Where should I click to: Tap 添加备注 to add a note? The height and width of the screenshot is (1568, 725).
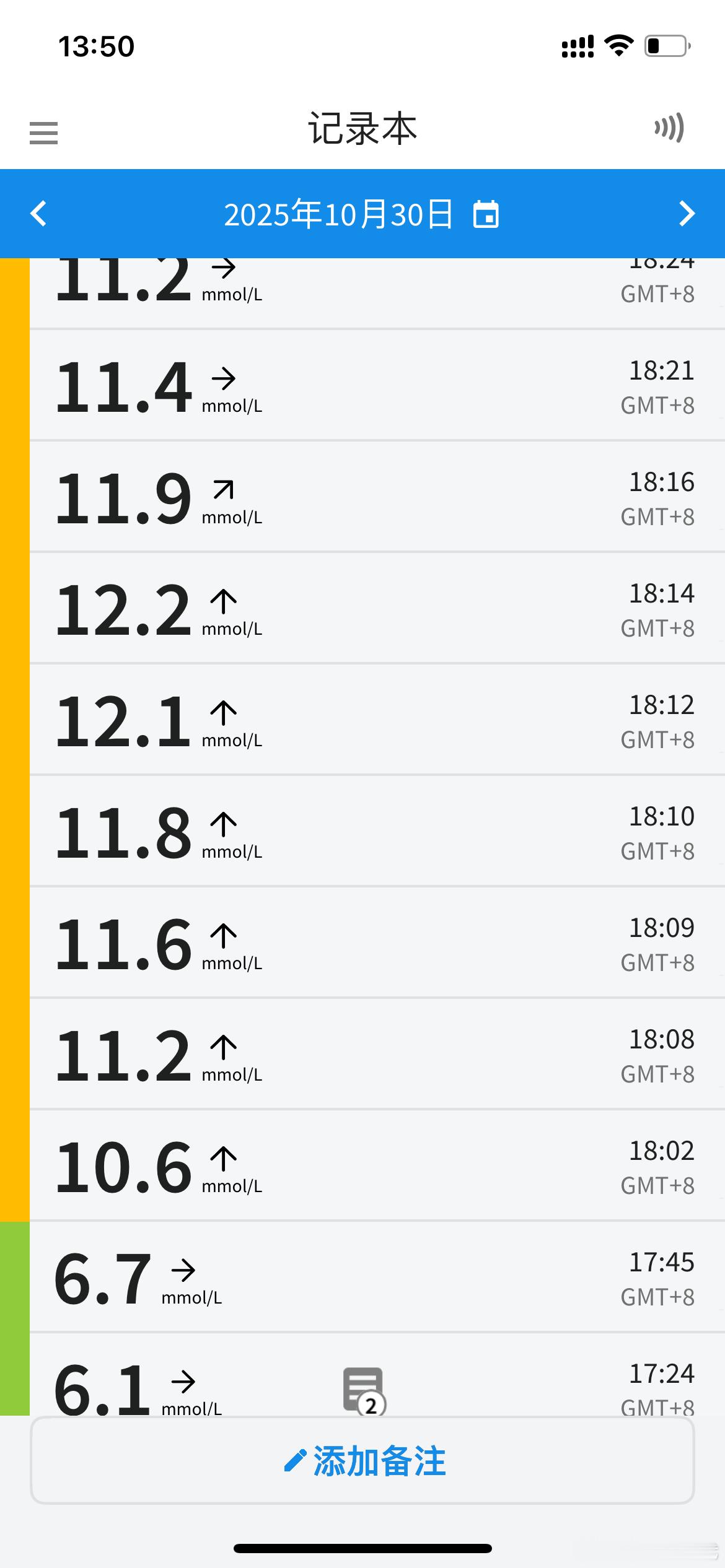click(x=362, y=1461)
